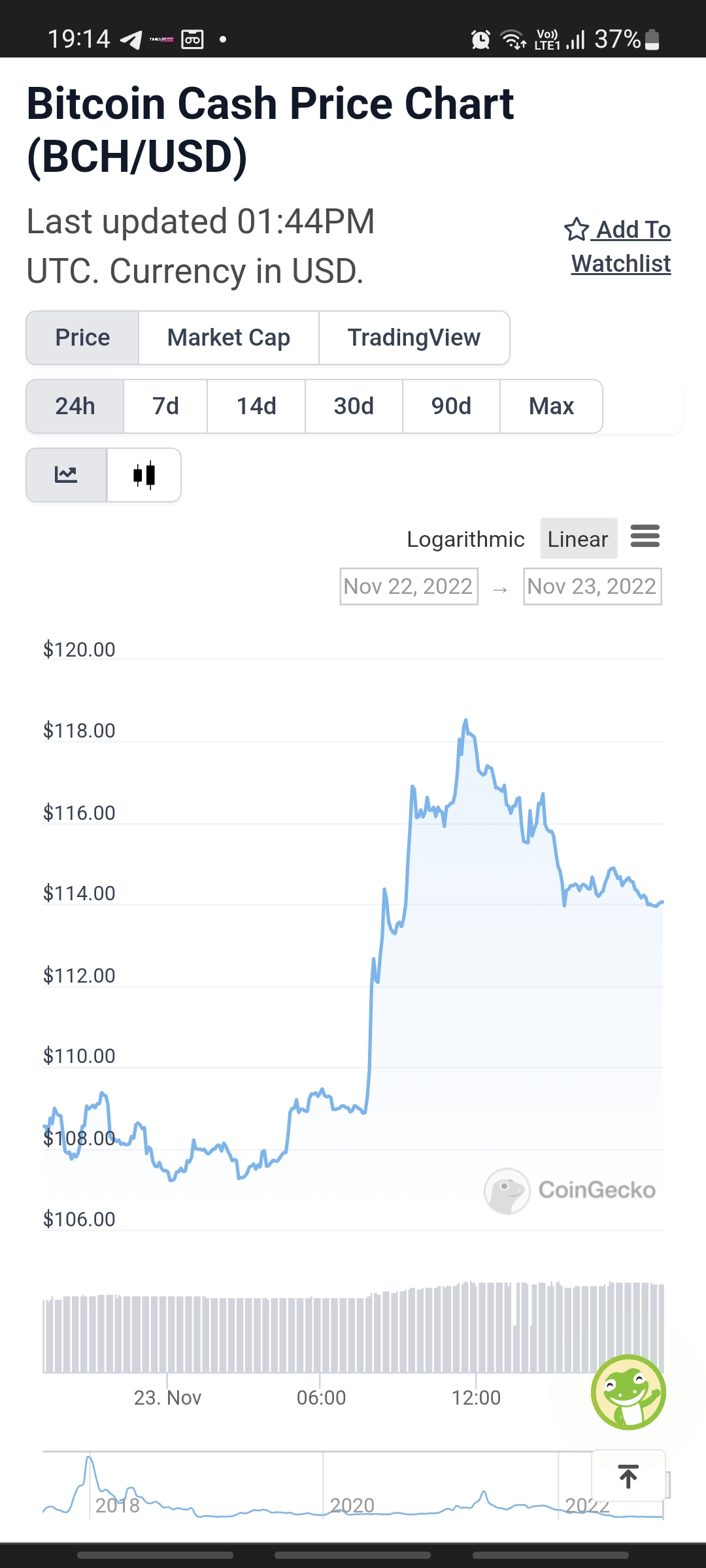Select the line chart view

pyautogui.click(x=66, y=475)
